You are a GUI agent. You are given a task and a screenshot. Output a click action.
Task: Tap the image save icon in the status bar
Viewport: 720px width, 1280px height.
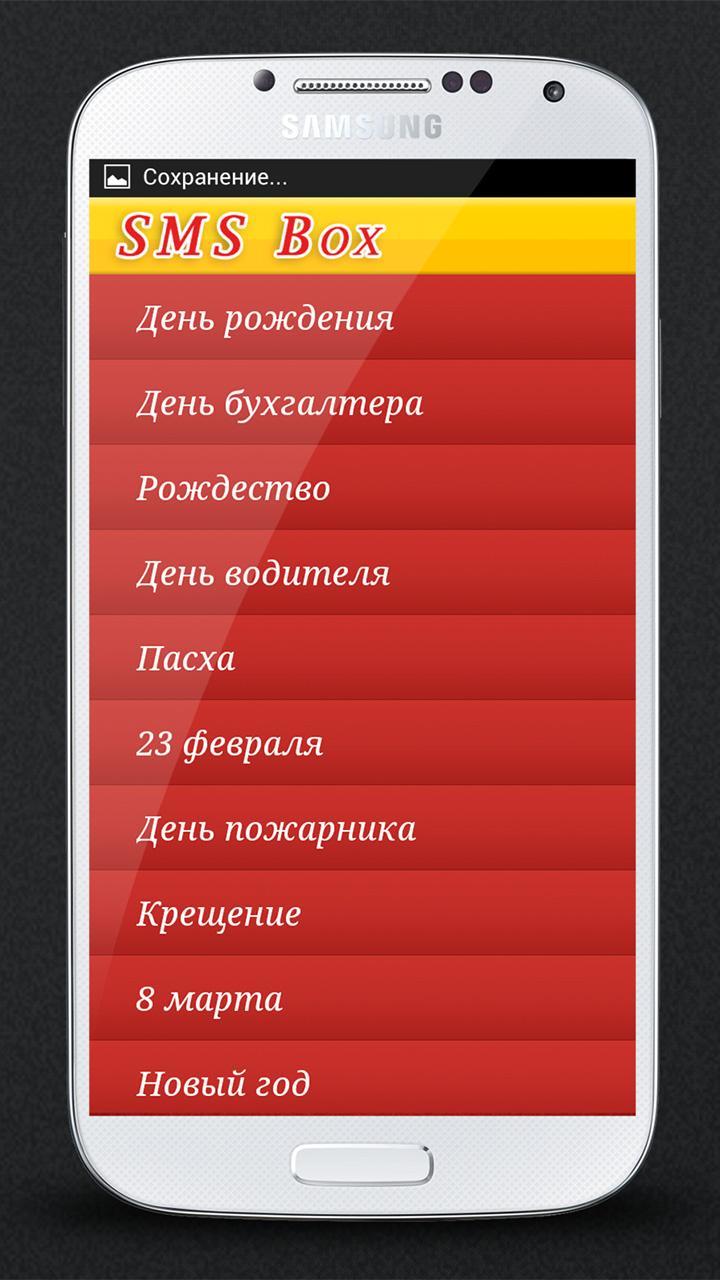[x=118, y=178]
